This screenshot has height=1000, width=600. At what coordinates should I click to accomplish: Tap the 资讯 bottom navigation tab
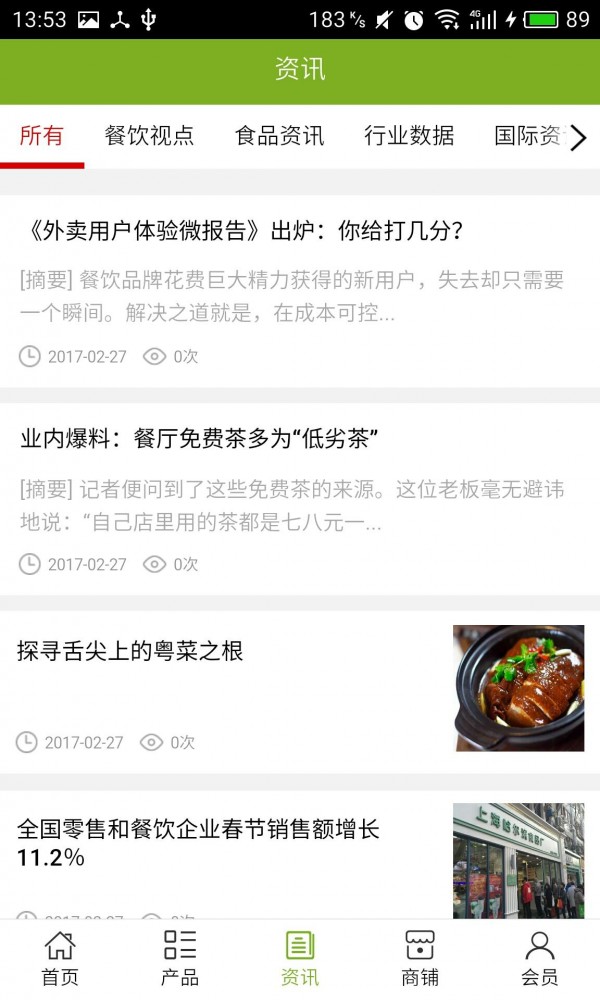pos(300,959)
